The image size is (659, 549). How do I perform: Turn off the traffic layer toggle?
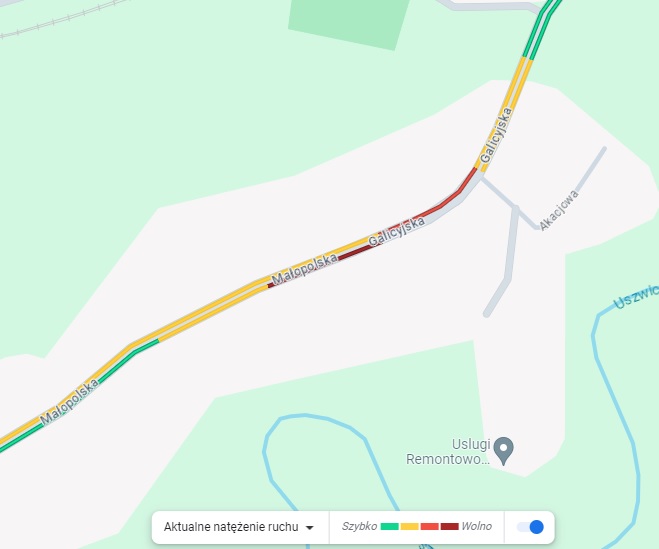click(531, 527)
